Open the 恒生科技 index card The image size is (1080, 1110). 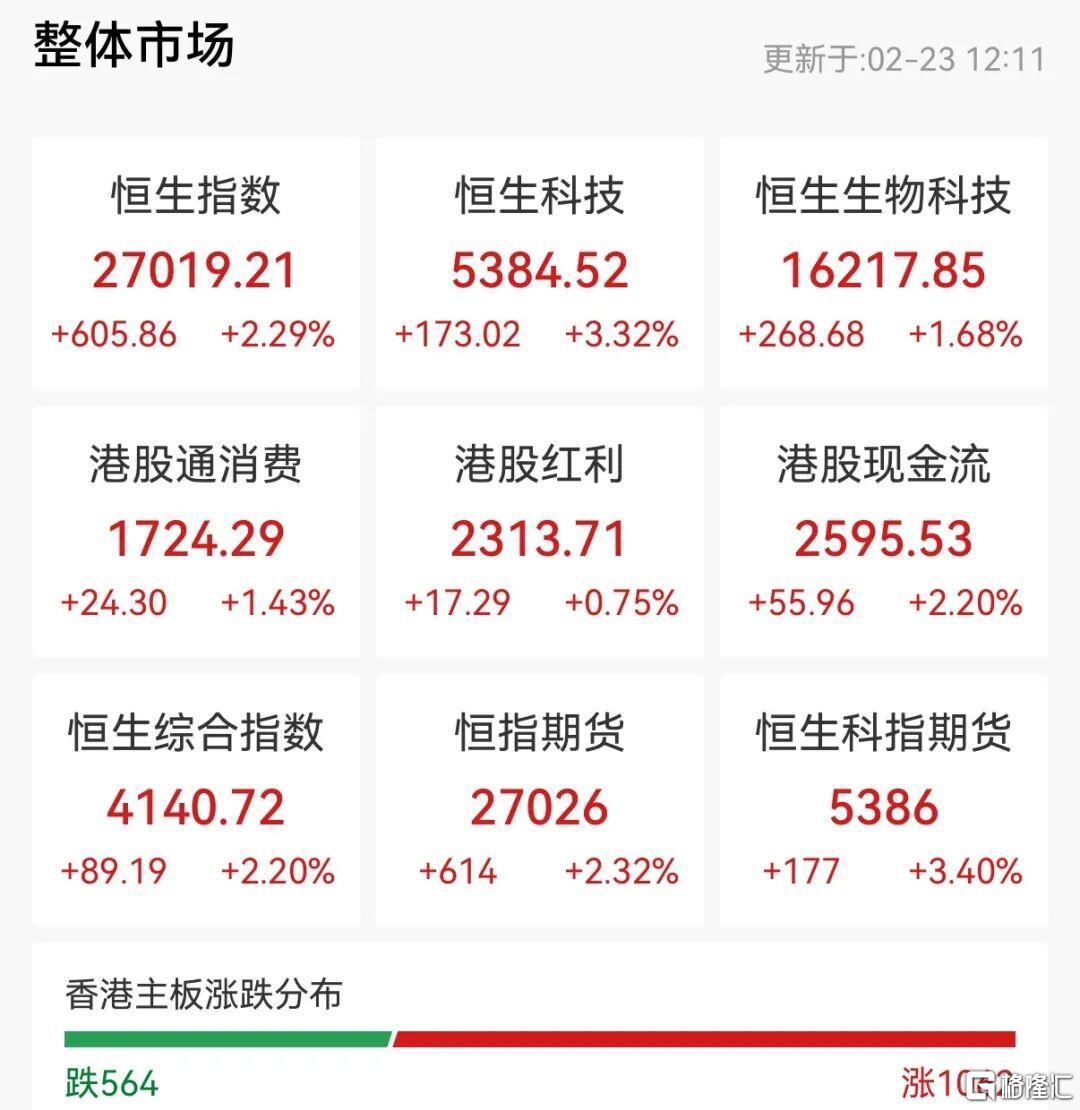539,262
